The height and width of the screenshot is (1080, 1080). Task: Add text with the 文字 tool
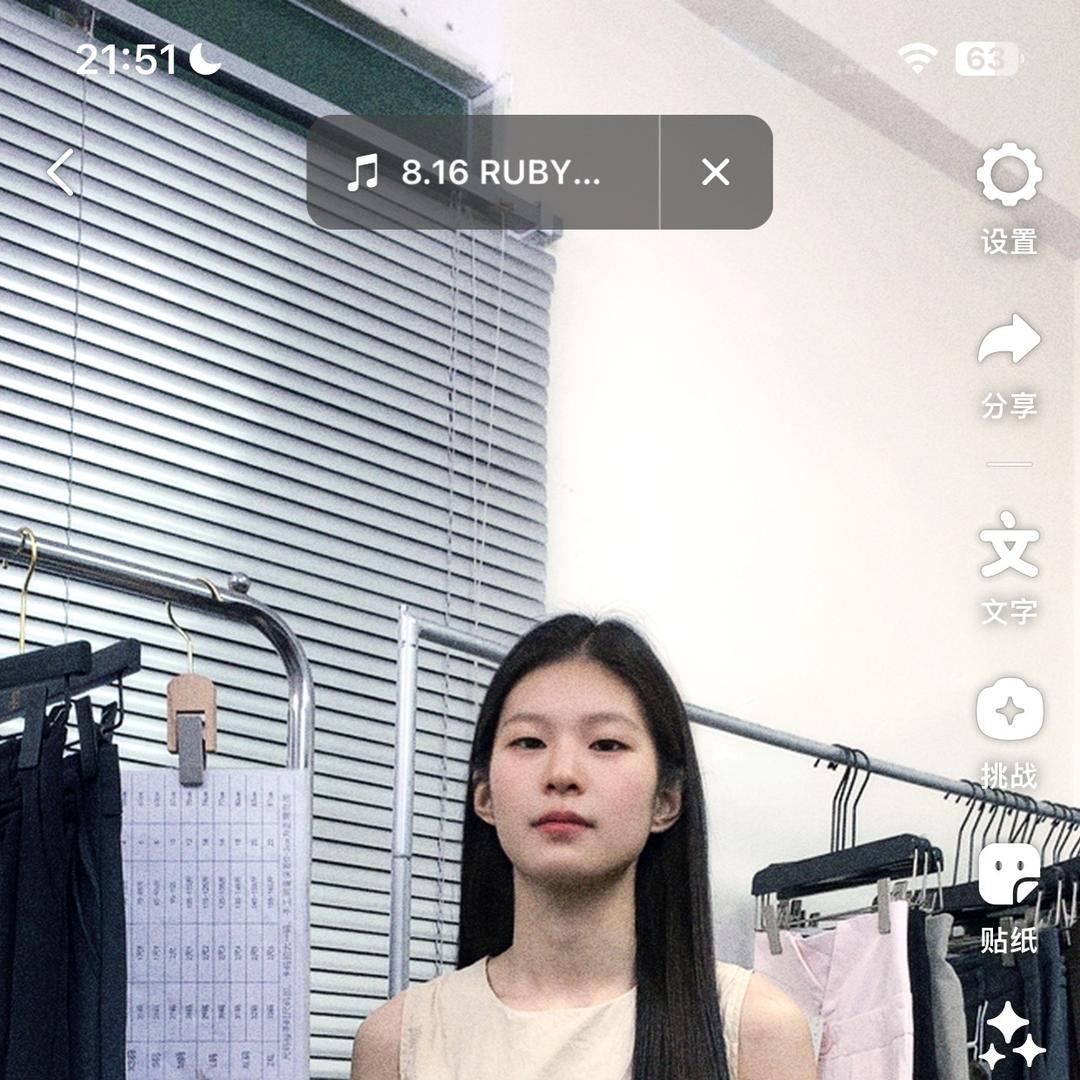coord(1009,567)
